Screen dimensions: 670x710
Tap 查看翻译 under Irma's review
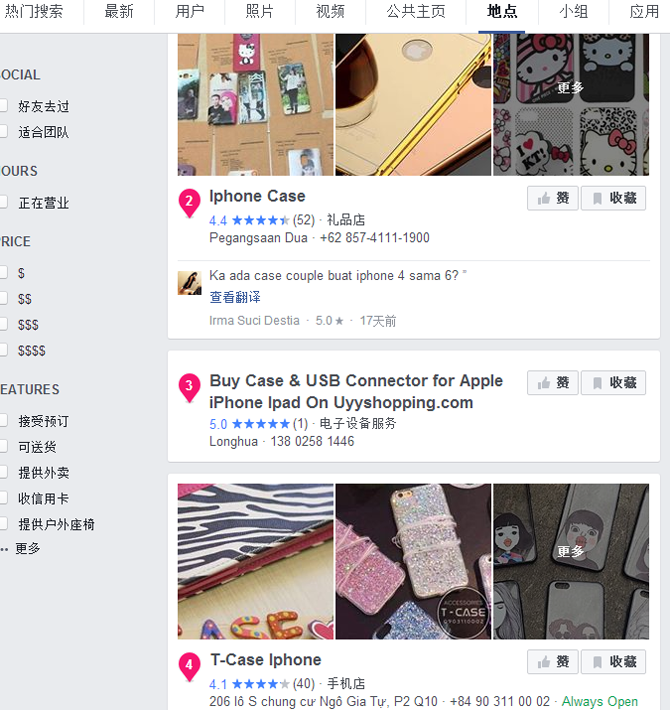click(x=235, y=297)
